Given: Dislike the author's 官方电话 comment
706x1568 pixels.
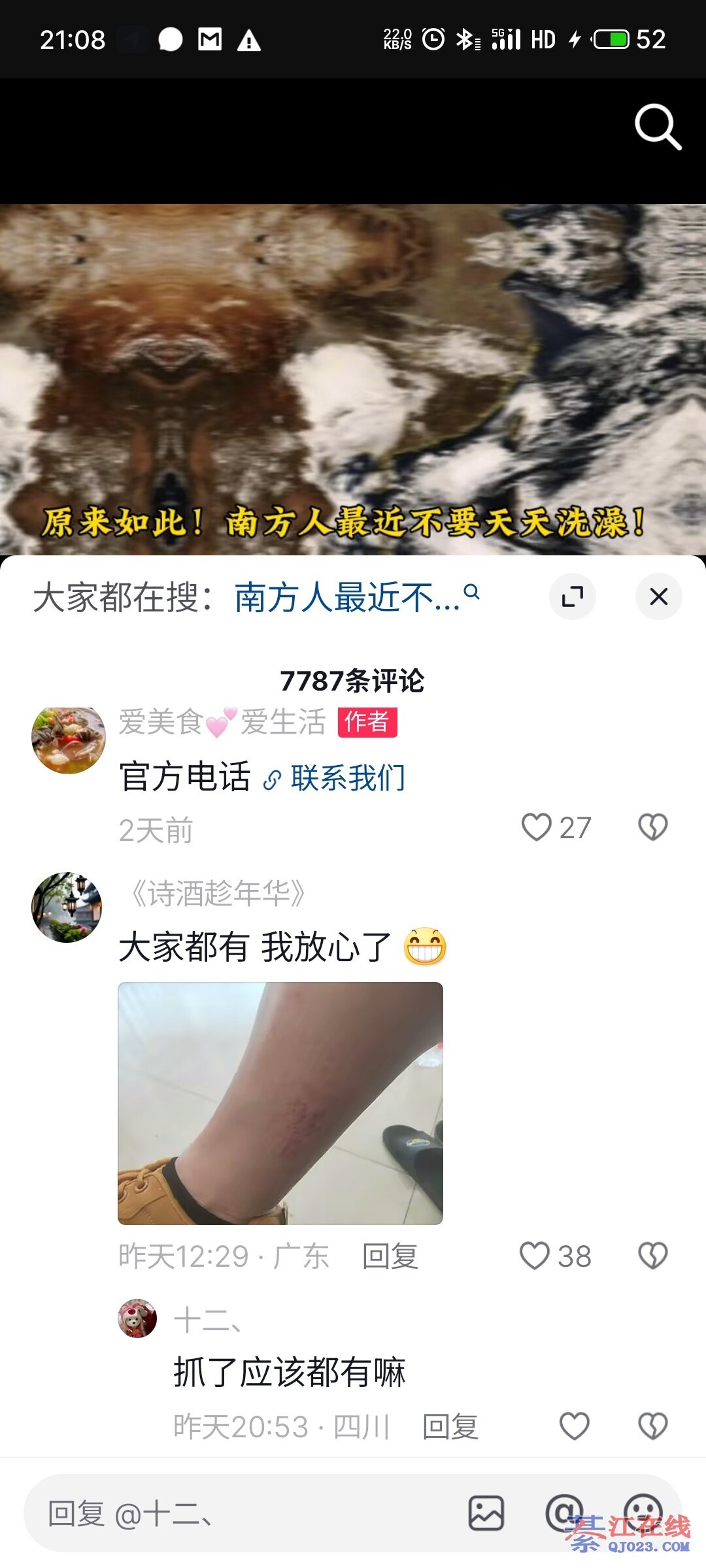Looking at the screenshot, I should click(x=652, y=827).
